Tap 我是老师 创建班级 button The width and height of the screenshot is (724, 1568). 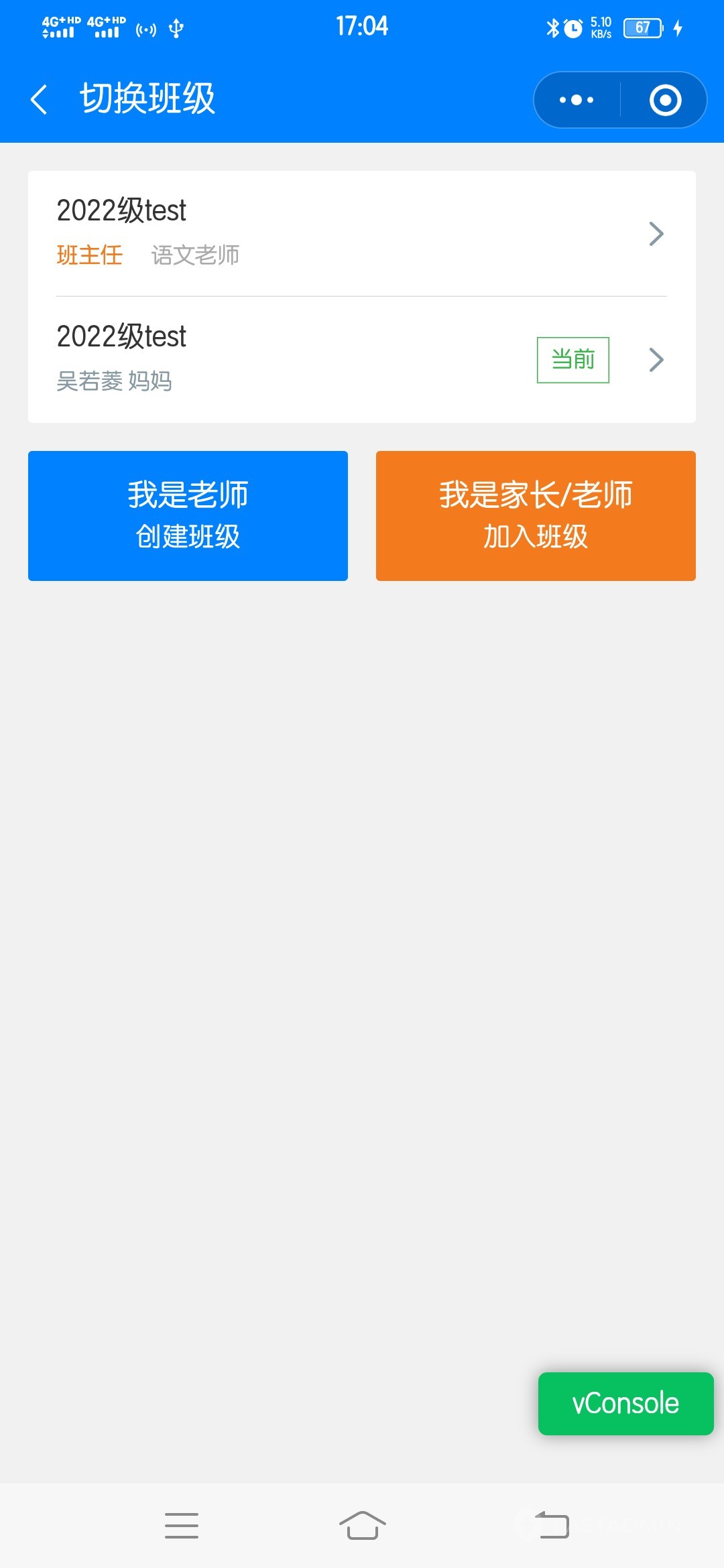[x=188, y=515]
